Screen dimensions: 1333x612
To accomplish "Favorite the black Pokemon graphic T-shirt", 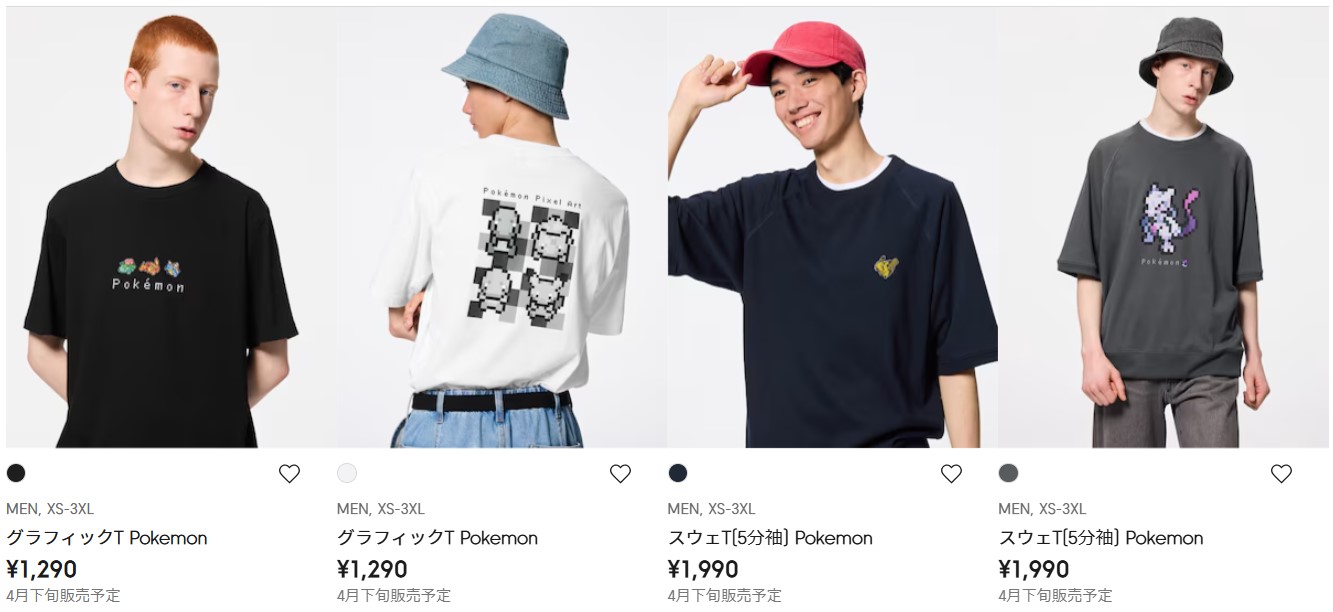I will coord(289,474).
